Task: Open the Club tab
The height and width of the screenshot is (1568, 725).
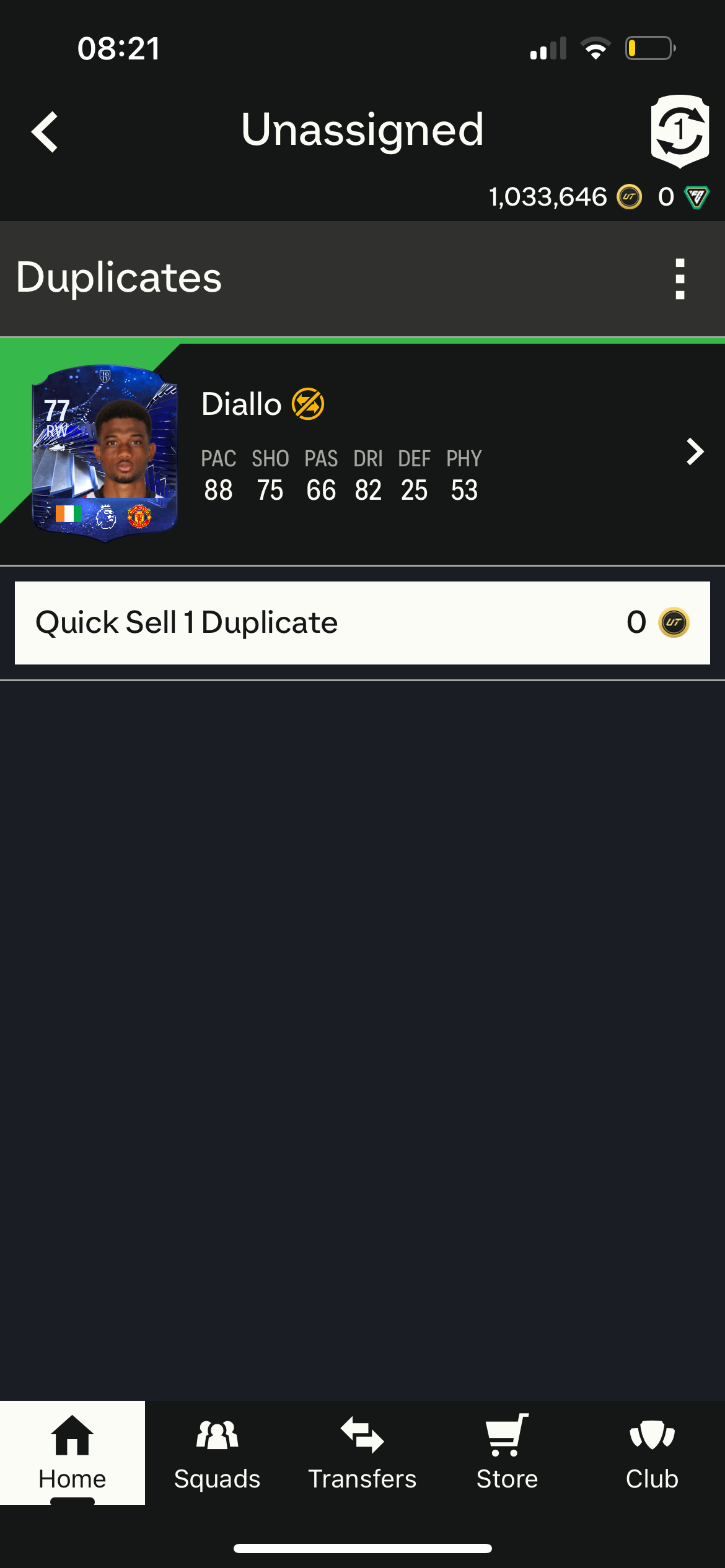Action: [652, 1452]
